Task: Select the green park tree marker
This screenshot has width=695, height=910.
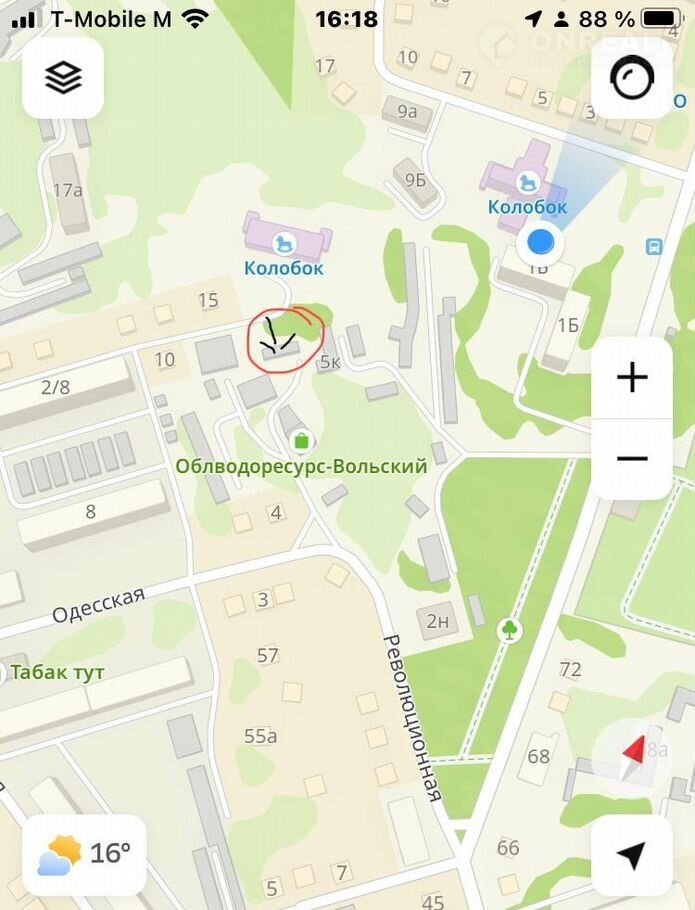Action: (510, 629)
